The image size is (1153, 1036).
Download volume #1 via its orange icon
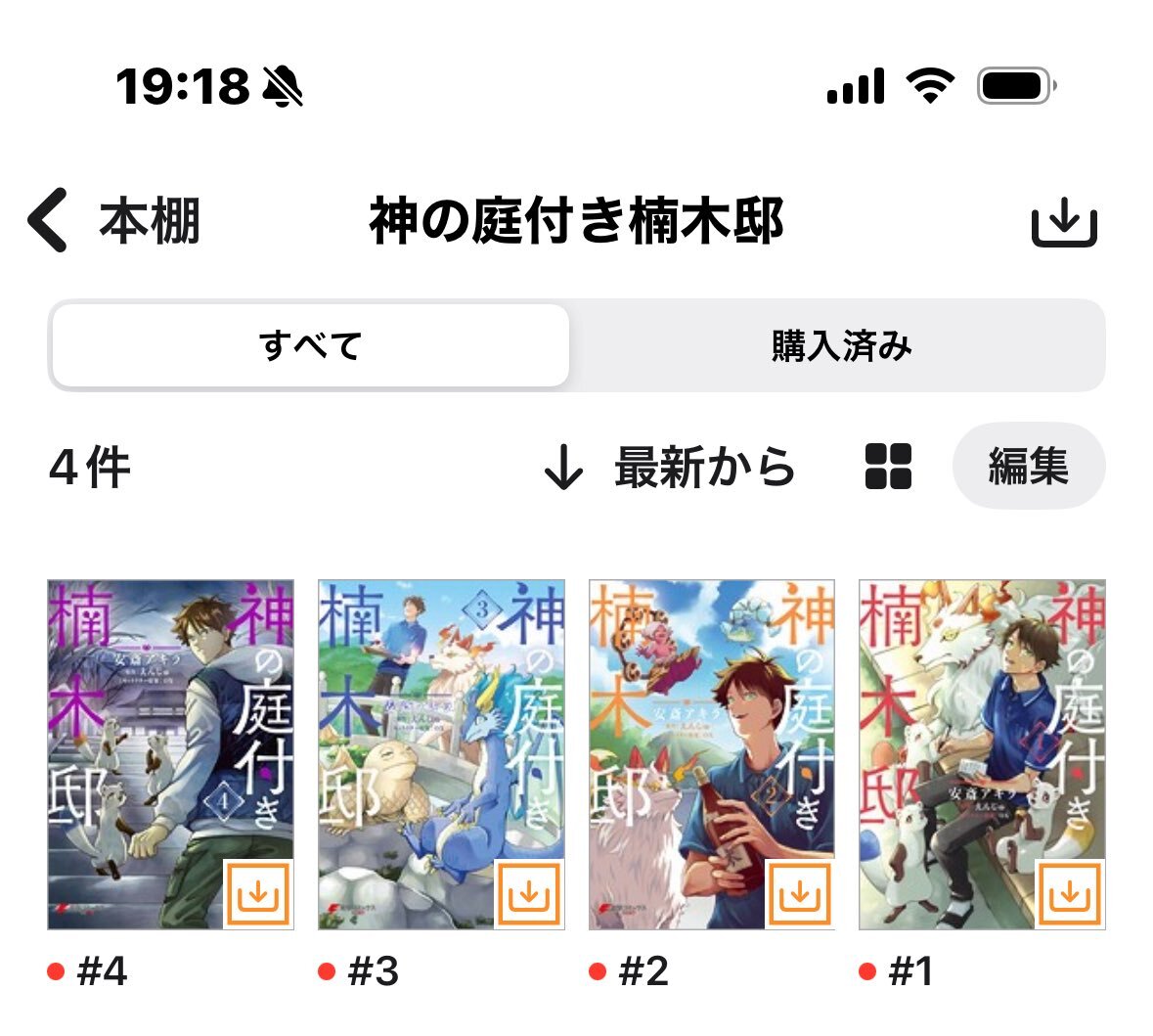(x=1070, y=893)
